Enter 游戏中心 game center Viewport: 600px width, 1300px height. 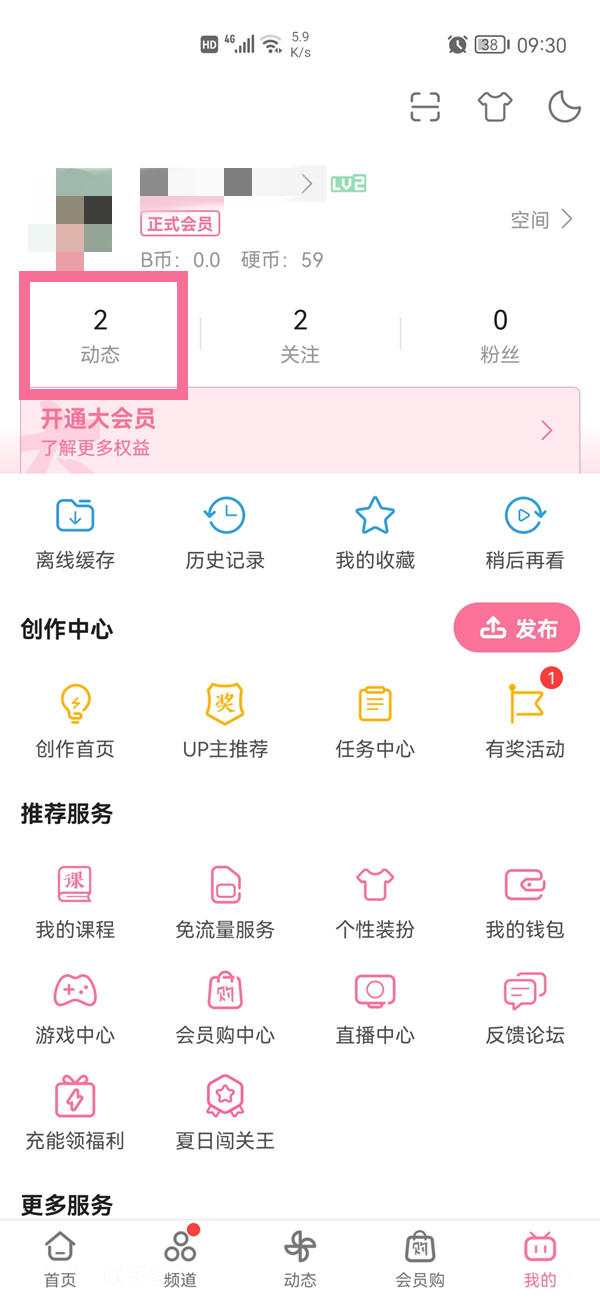[x=75, y=1007]
